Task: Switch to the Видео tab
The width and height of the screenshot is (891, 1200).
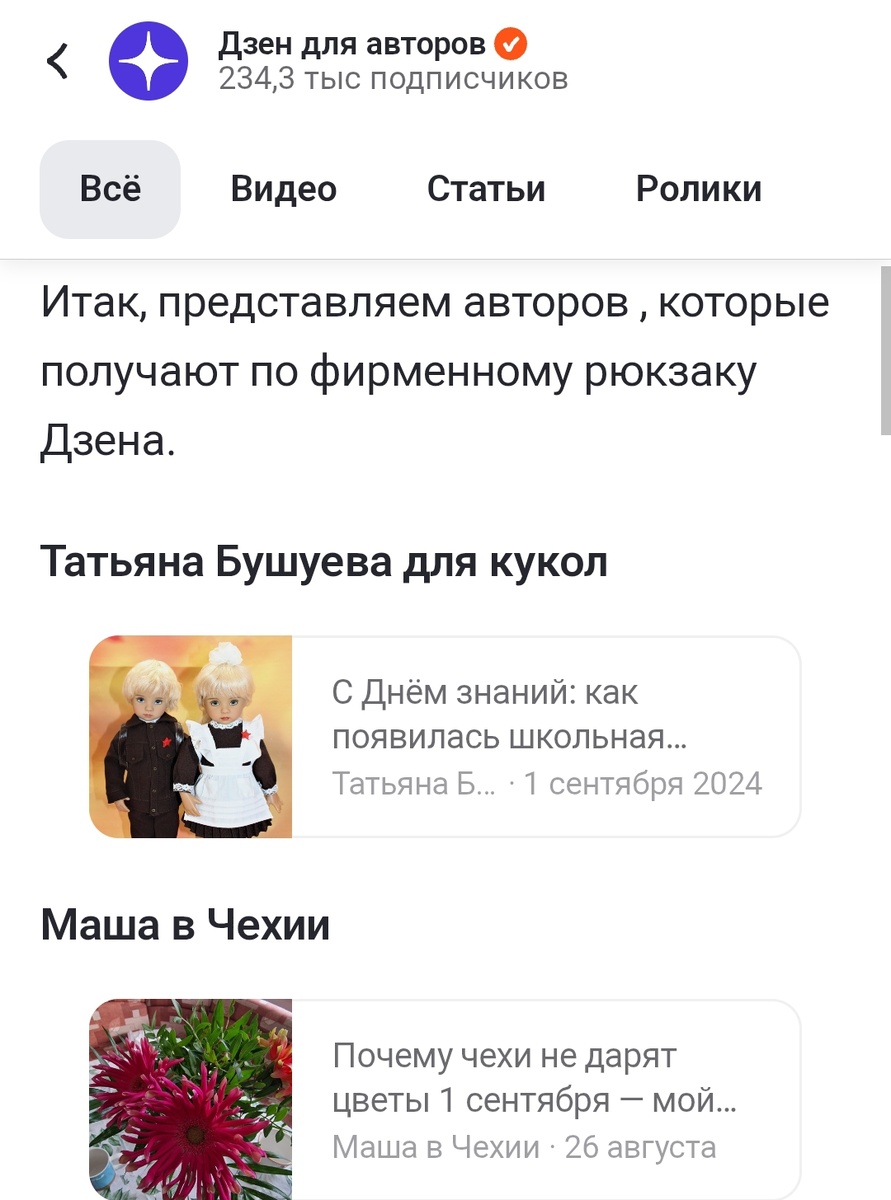Action: pyautogui.click(x=283, y=189)
